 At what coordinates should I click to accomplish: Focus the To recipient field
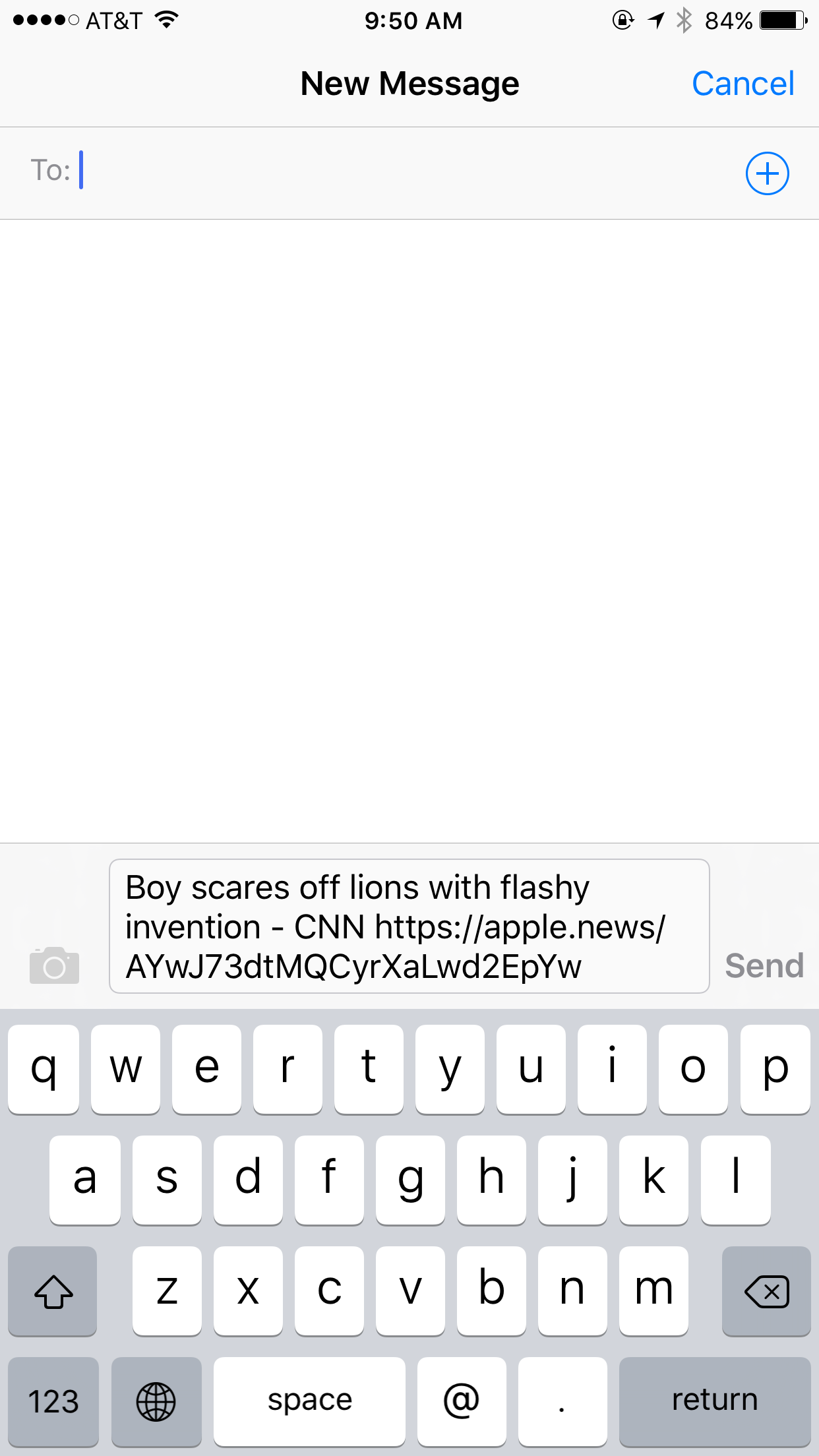click(x=409, y=173)
